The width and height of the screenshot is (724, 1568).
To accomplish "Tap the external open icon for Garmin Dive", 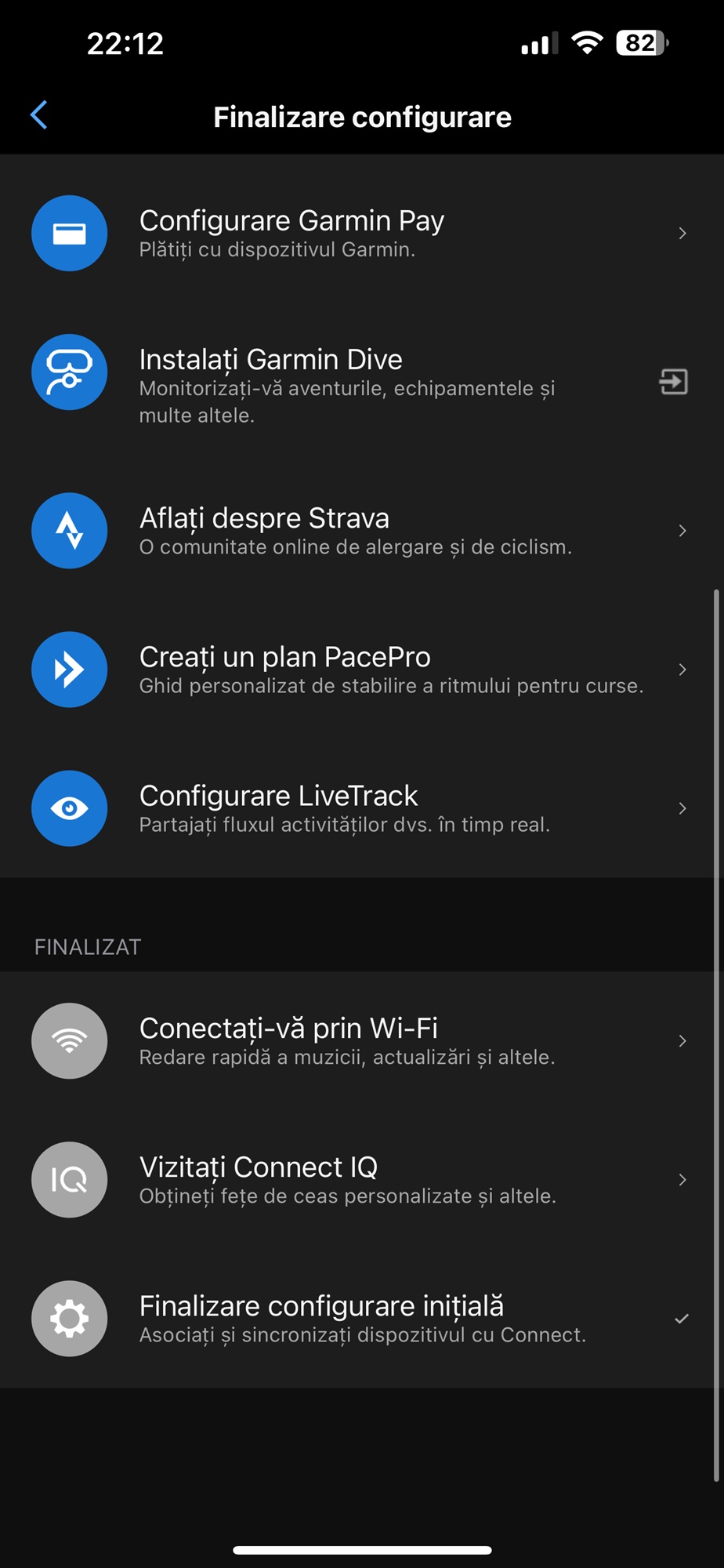I will [x=673, y=382].
